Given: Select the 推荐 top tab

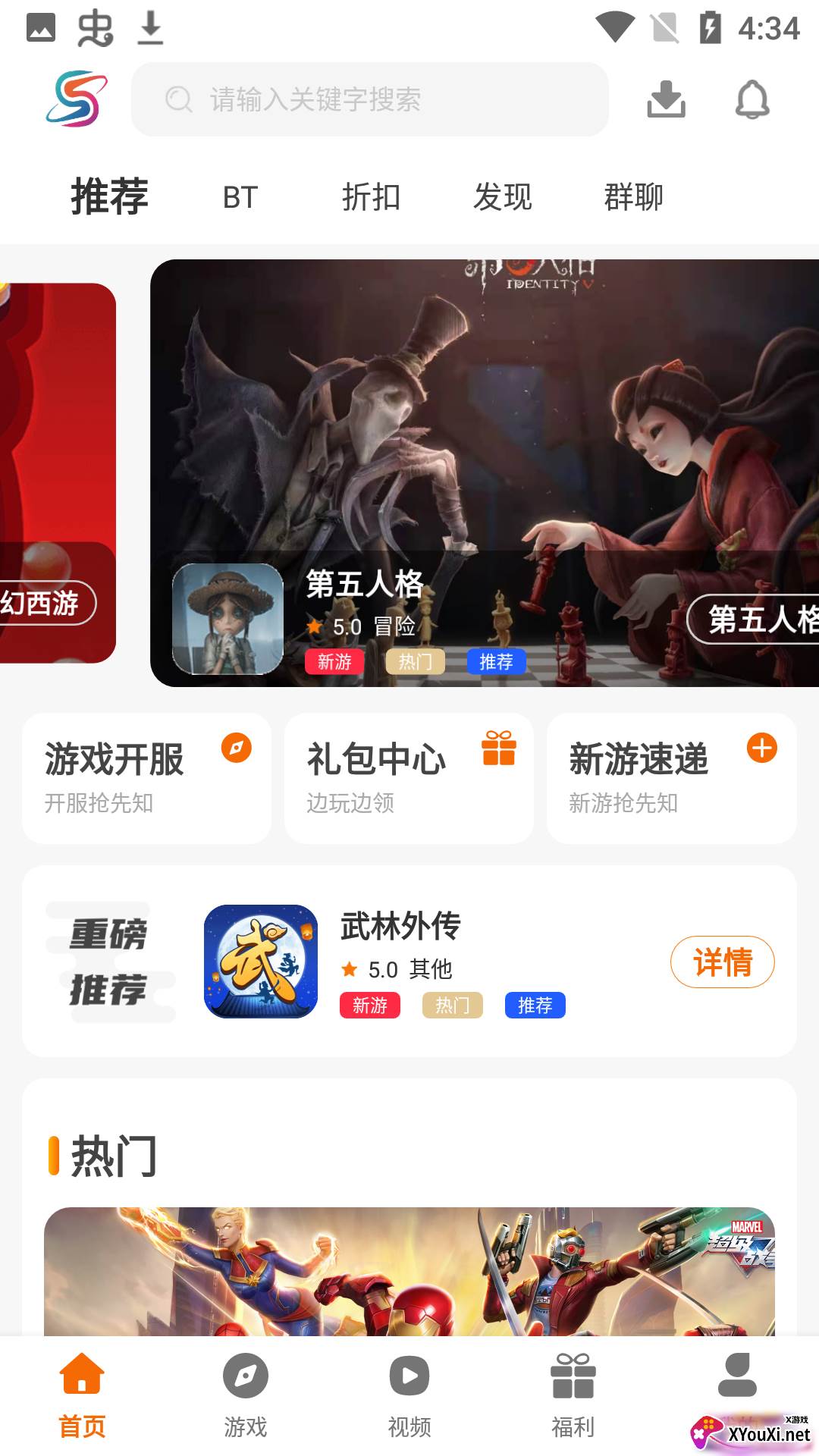Looking at the screenshot, I should coord(109,197).
